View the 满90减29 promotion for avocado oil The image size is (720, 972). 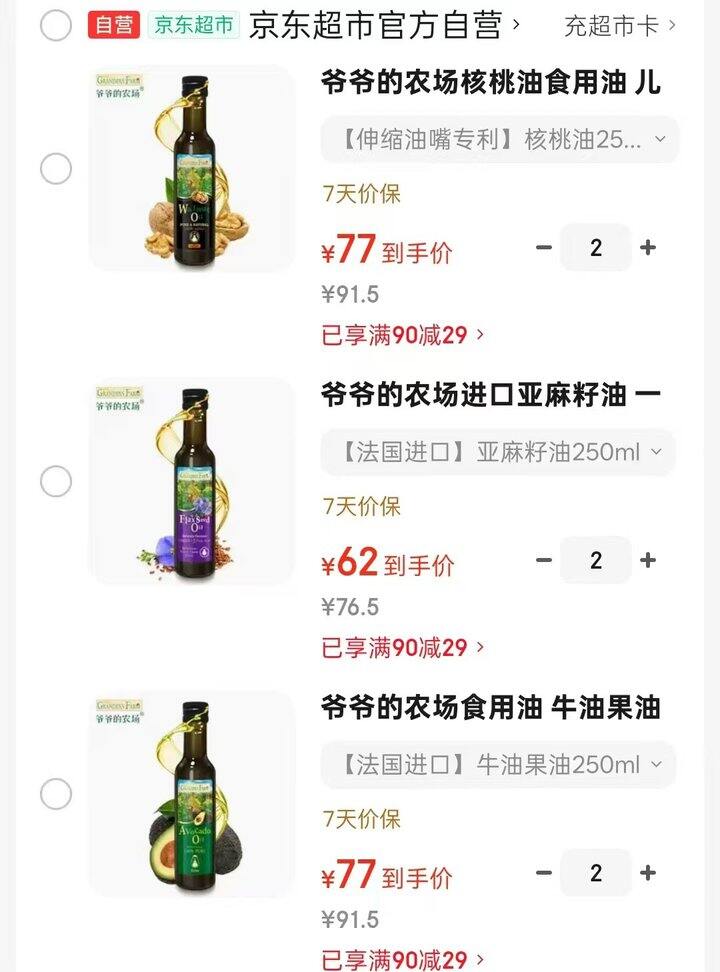(398, 958)
